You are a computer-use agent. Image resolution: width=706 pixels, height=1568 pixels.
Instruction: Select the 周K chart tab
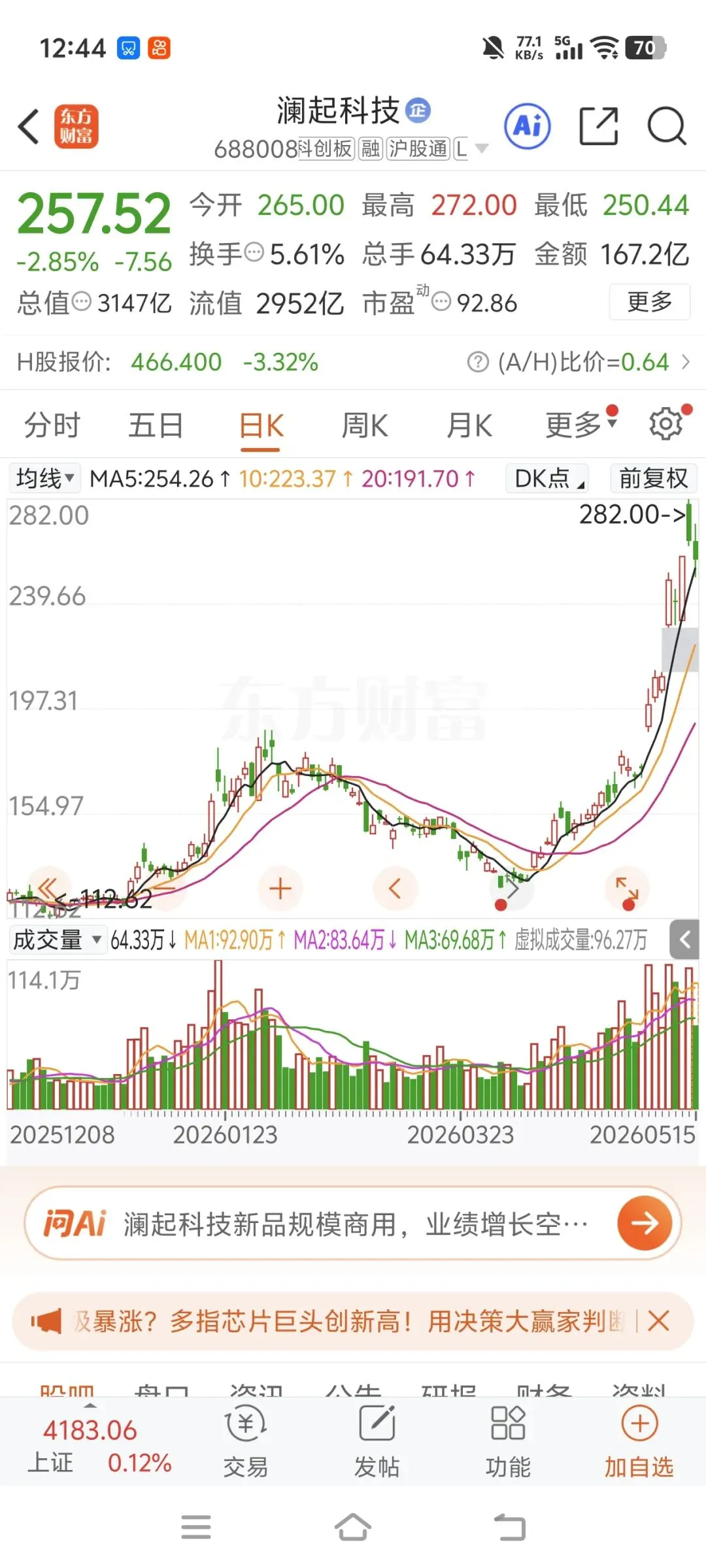365,426
